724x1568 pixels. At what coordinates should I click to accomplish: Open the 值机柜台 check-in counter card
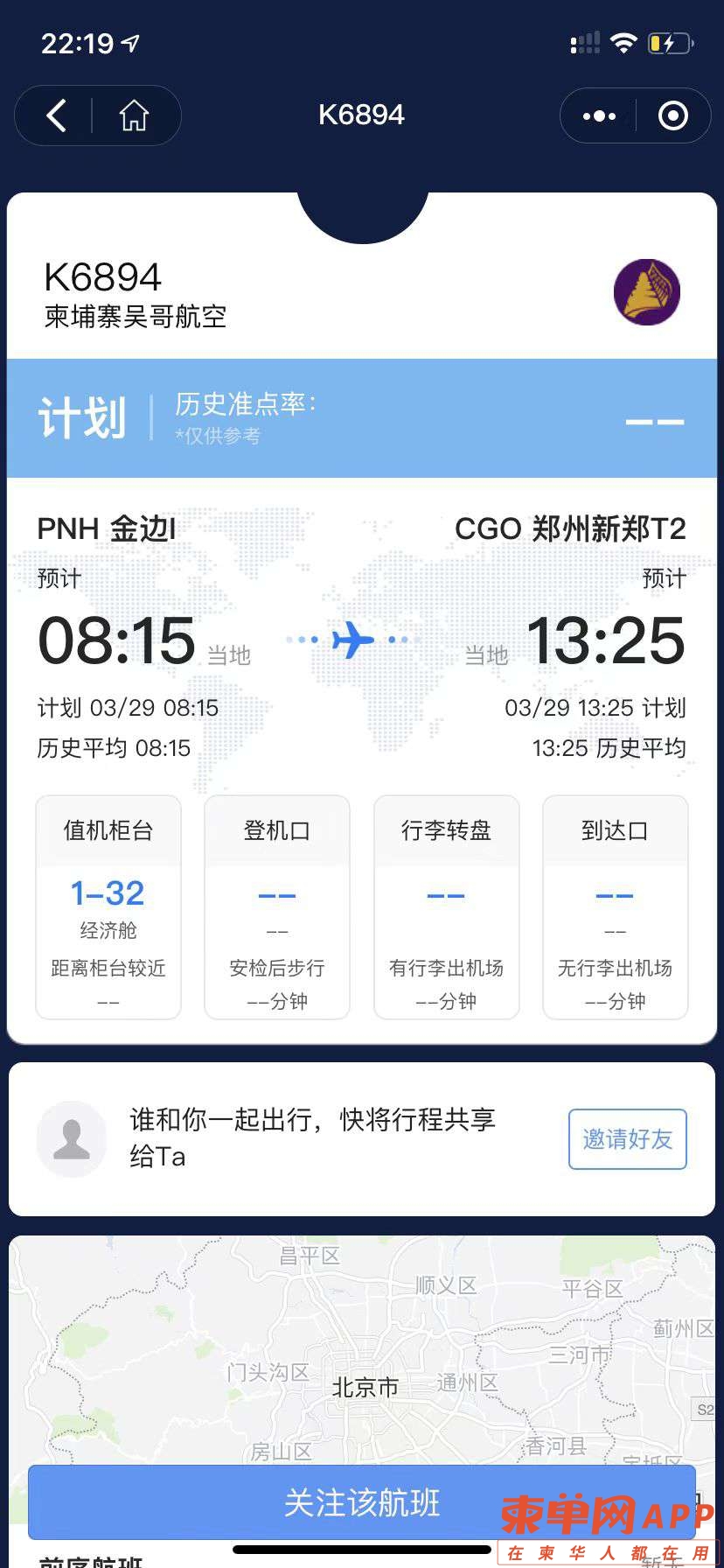pos(108,906)
